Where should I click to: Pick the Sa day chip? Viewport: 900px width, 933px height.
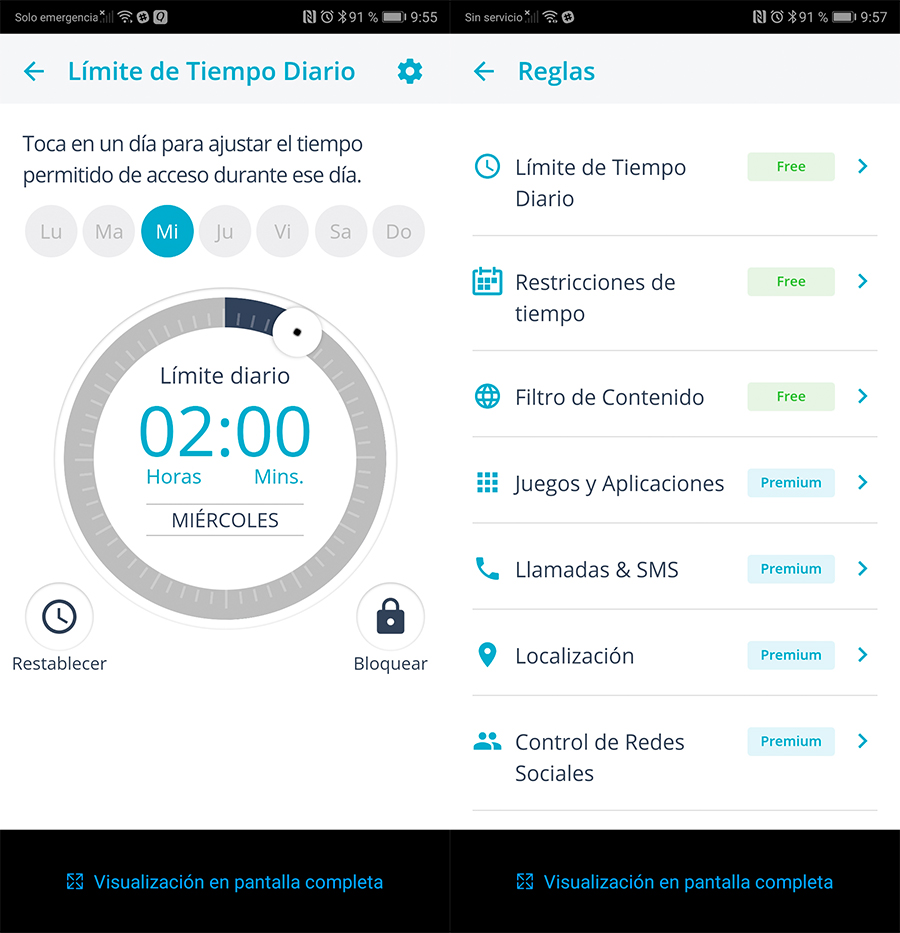(x=340, y=232)
